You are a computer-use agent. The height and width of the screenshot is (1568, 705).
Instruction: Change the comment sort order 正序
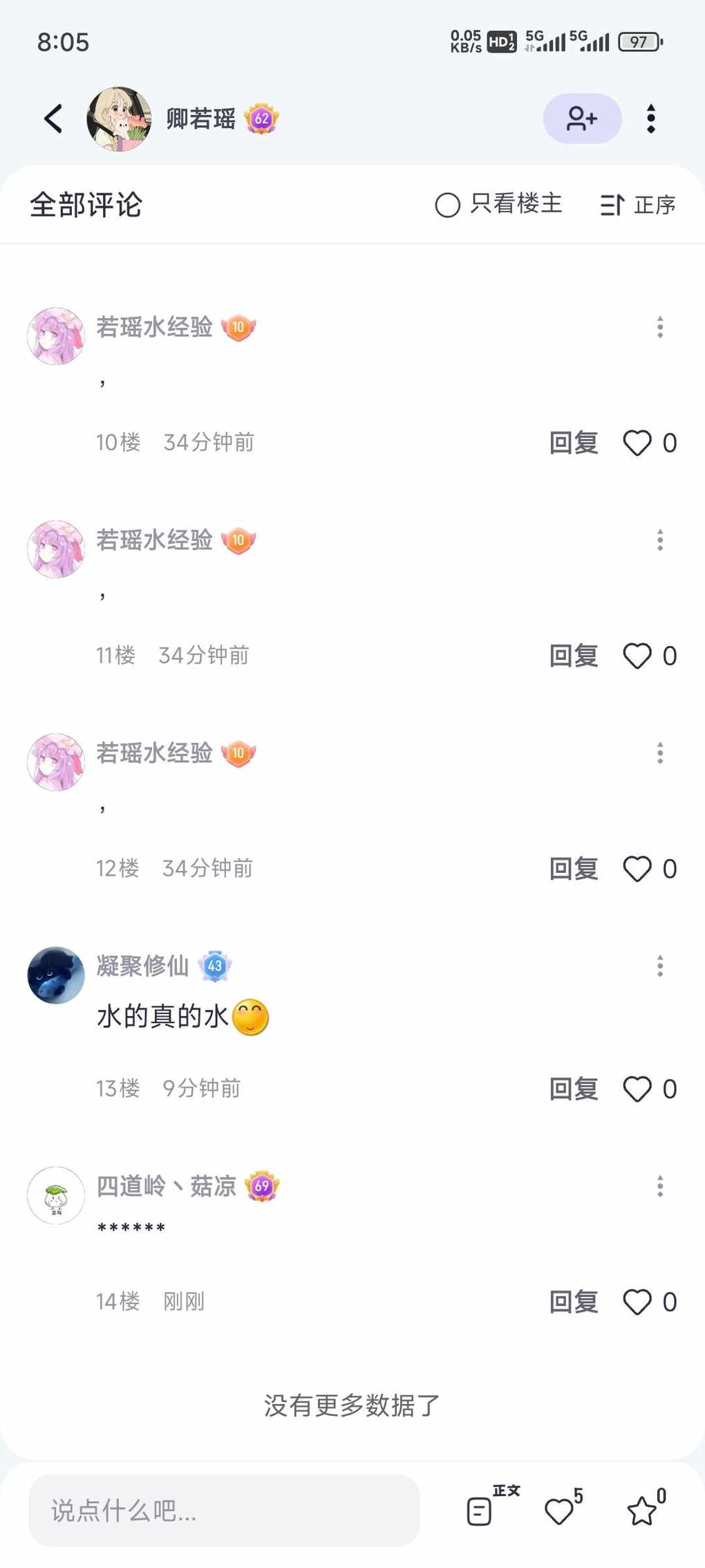[x=638, y=205]
